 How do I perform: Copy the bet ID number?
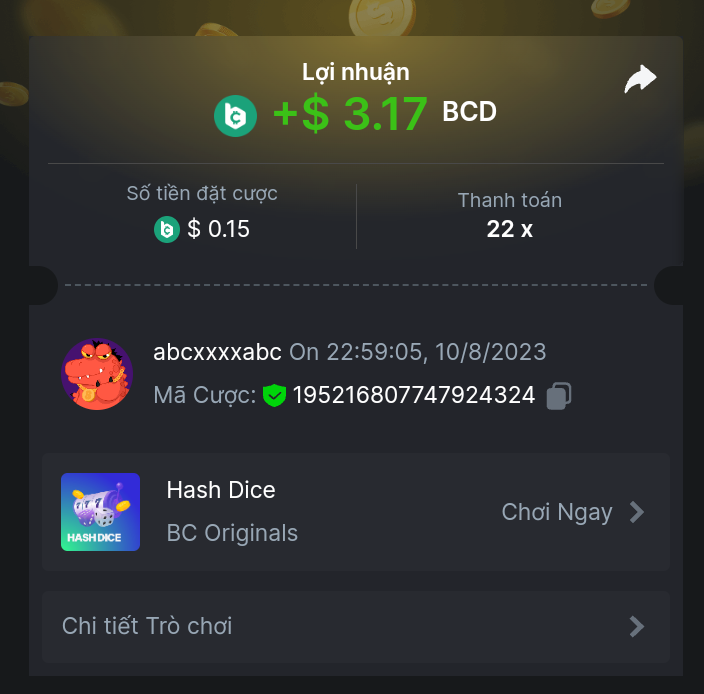(559, 396)
